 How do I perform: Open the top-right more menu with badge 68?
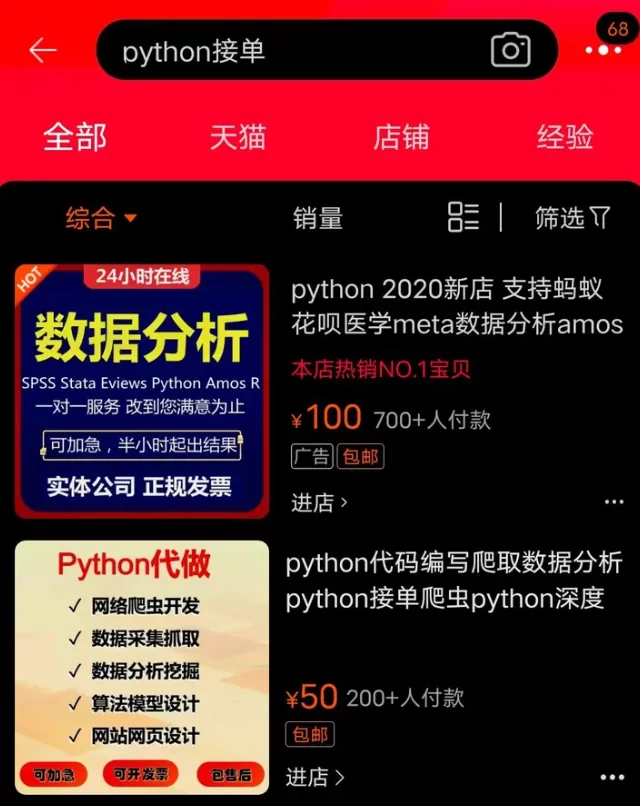(604, 49)
